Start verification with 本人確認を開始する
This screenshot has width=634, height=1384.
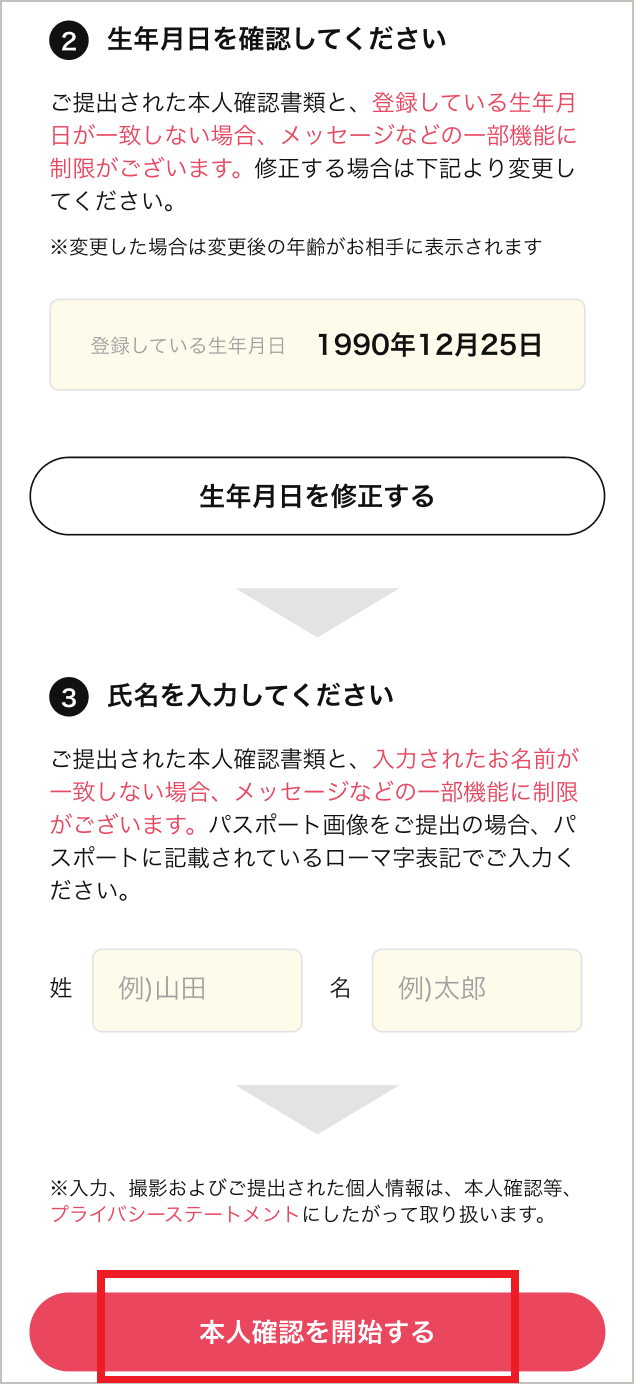click(317, 1331)
